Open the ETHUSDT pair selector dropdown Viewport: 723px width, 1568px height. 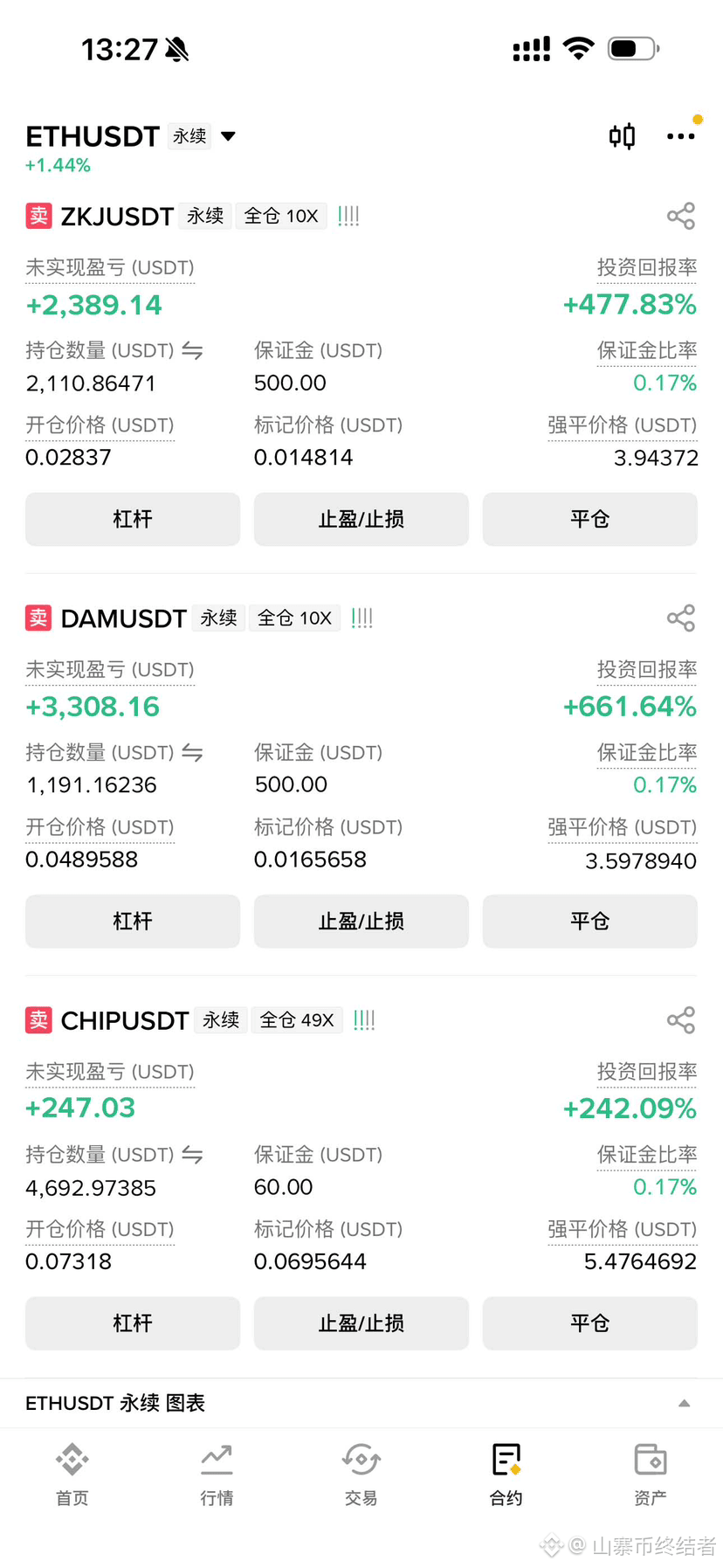228,136
